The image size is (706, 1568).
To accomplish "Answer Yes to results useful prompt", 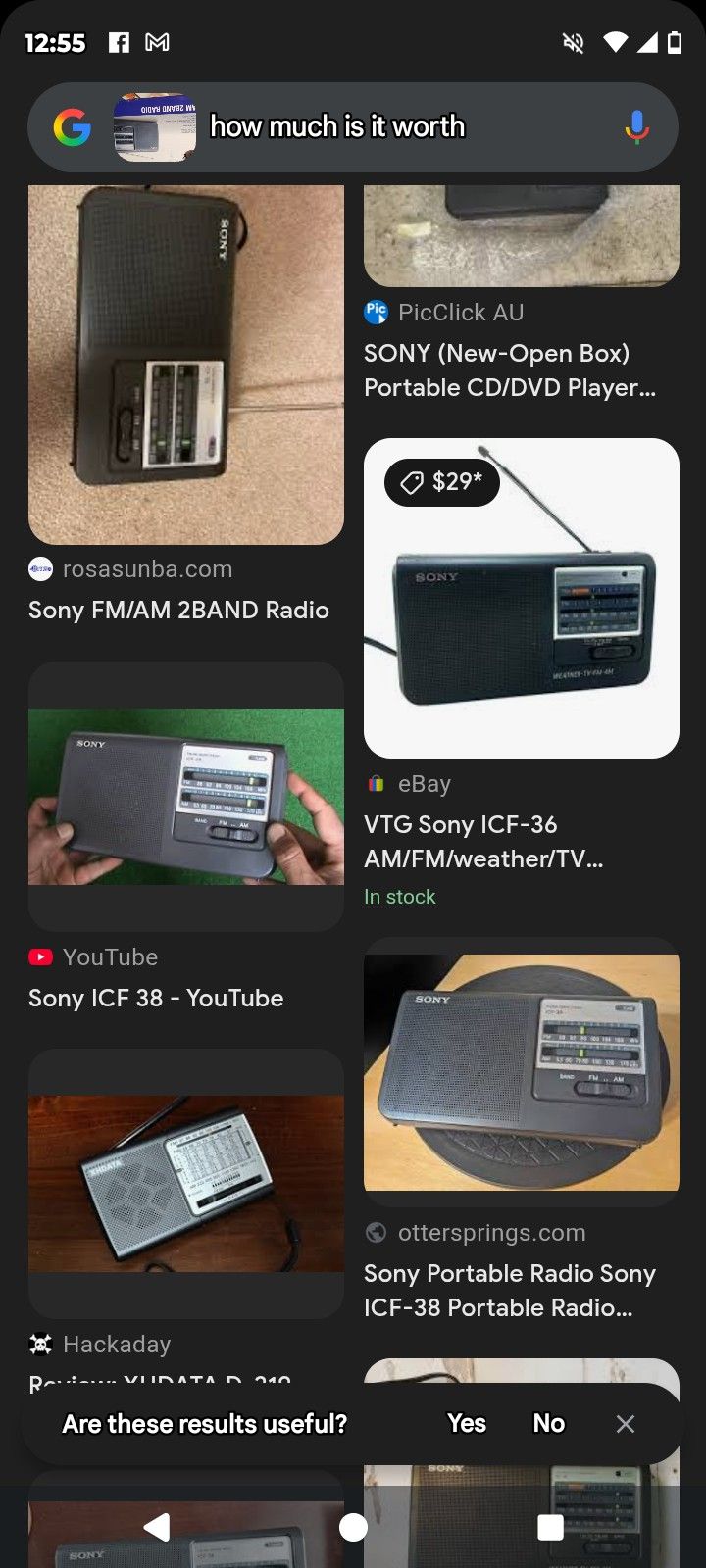I will point(467,1423).
